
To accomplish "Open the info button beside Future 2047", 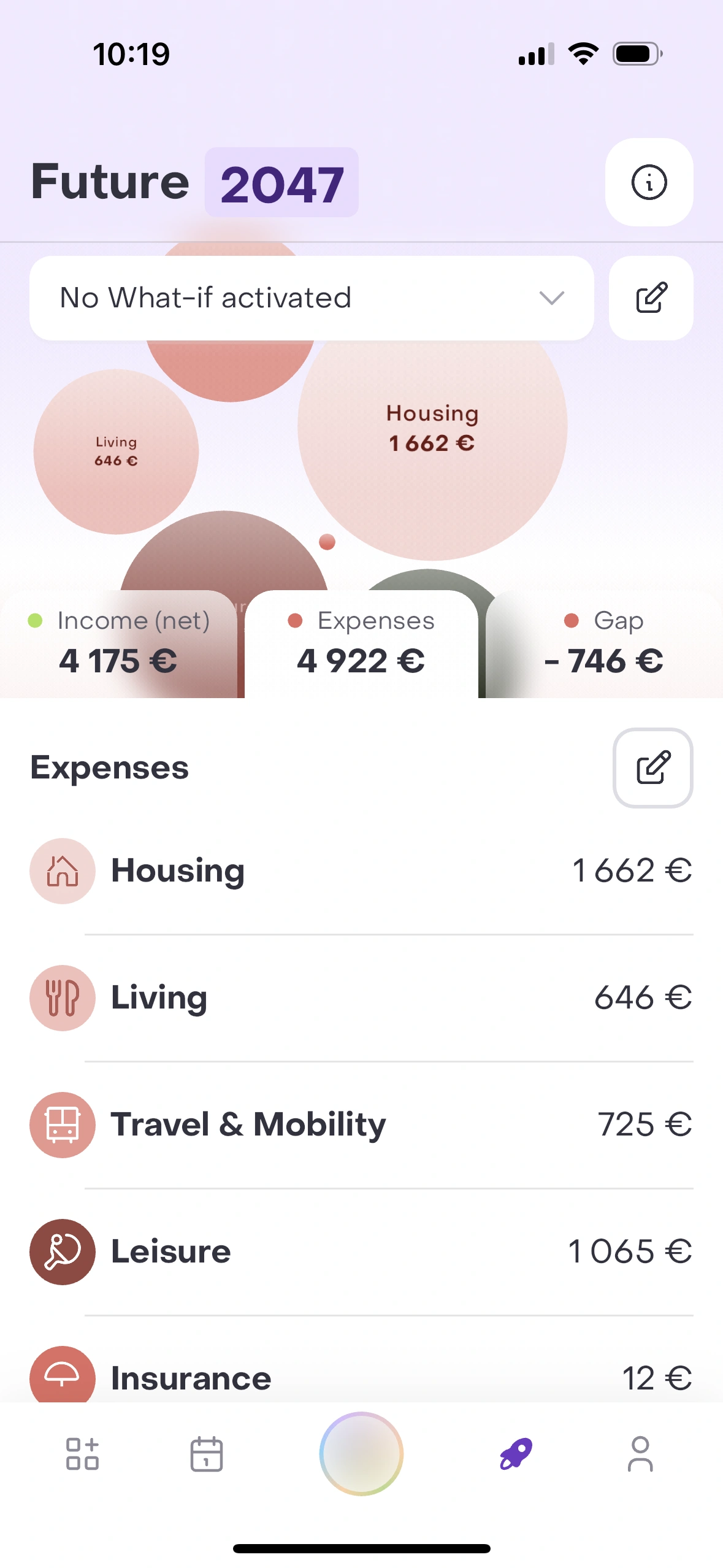I will [649, 182].
